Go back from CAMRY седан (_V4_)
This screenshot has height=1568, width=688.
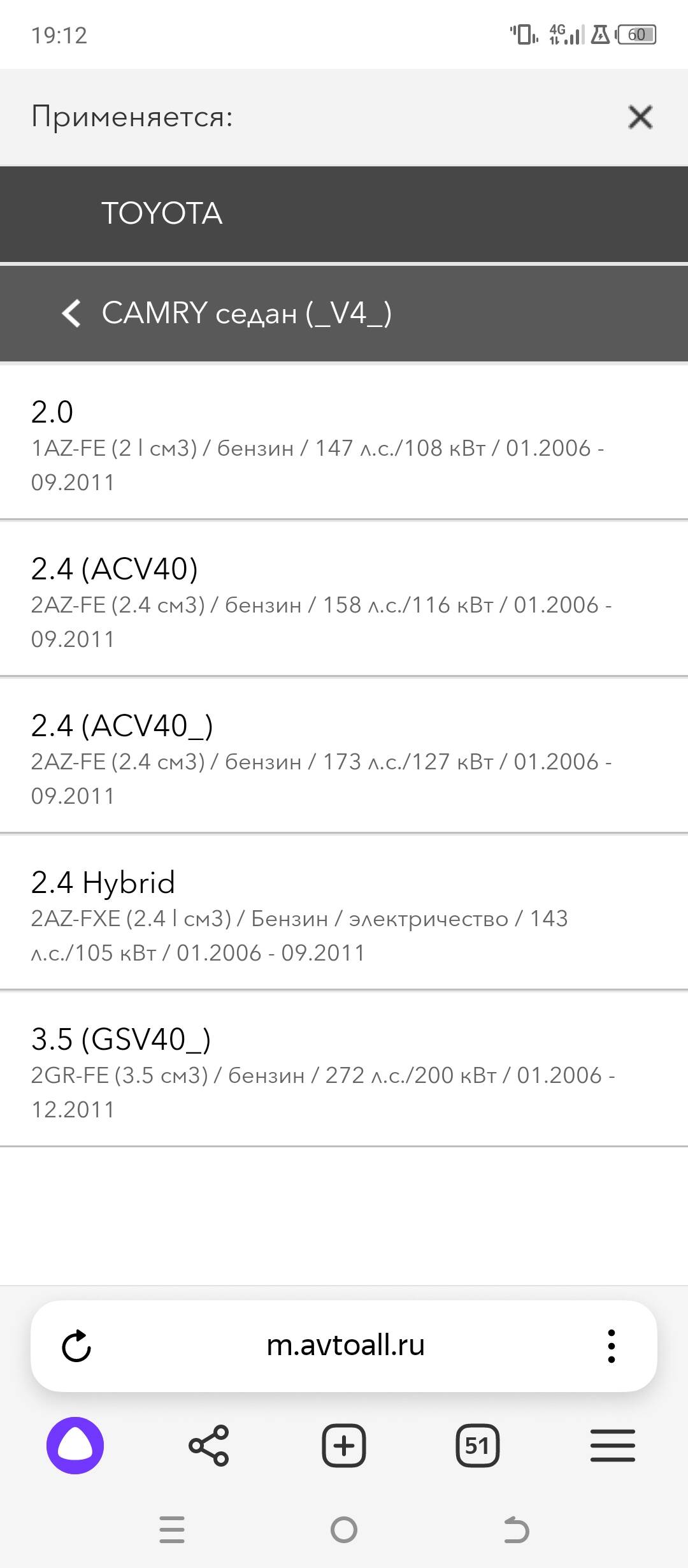[71, 313]
